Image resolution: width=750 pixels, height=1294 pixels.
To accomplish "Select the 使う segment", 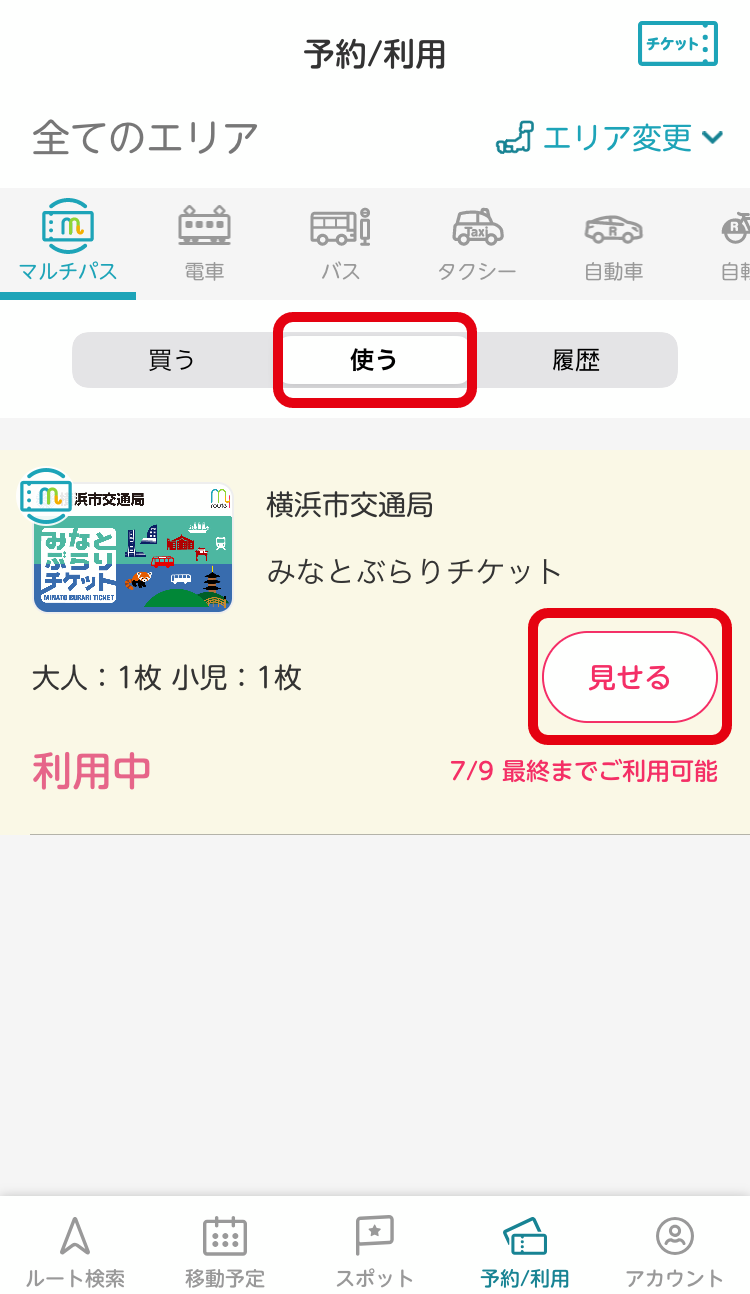I will pyautogui.click(x=374, y=360).
